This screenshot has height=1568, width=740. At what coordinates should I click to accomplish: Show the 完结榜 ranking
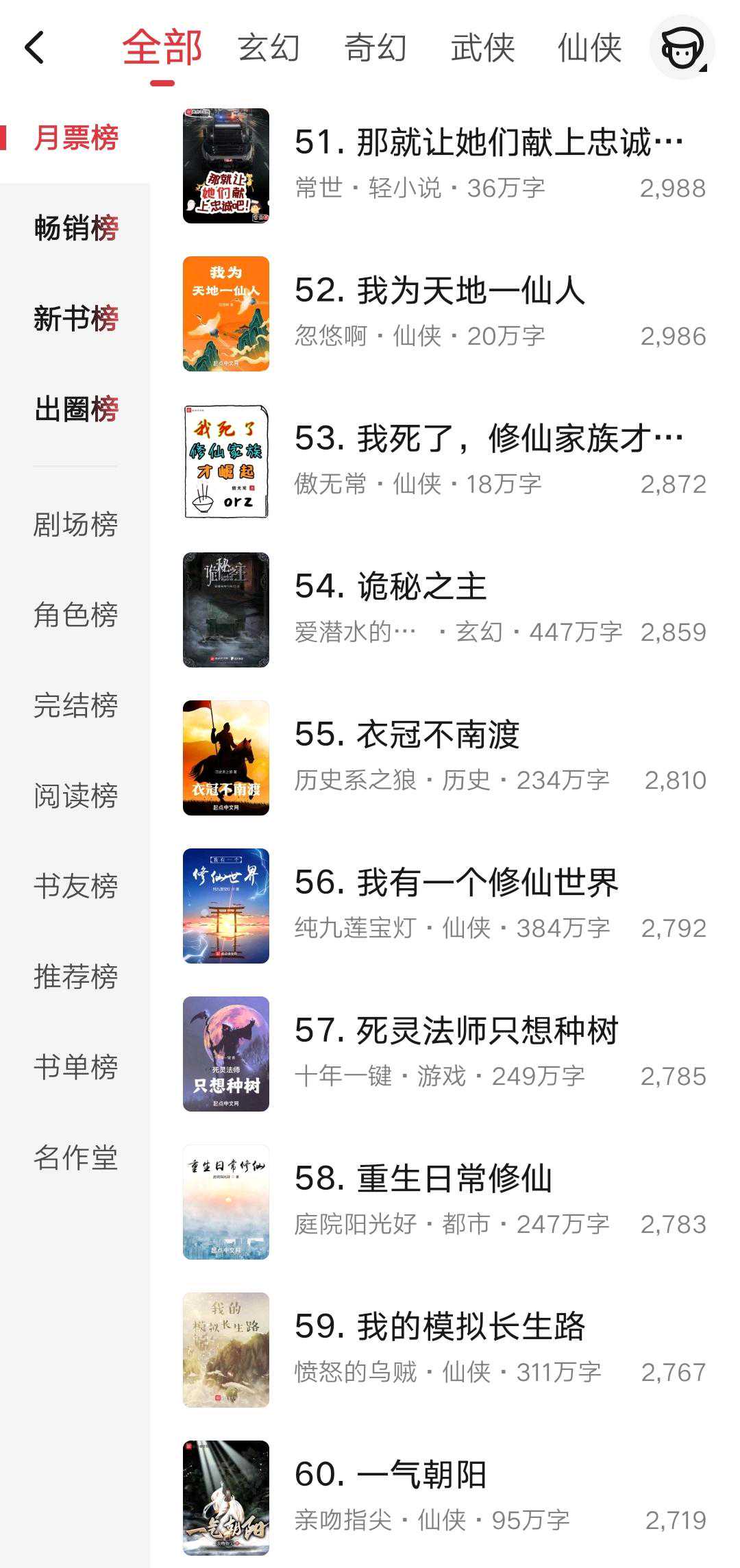pos(75,705)
